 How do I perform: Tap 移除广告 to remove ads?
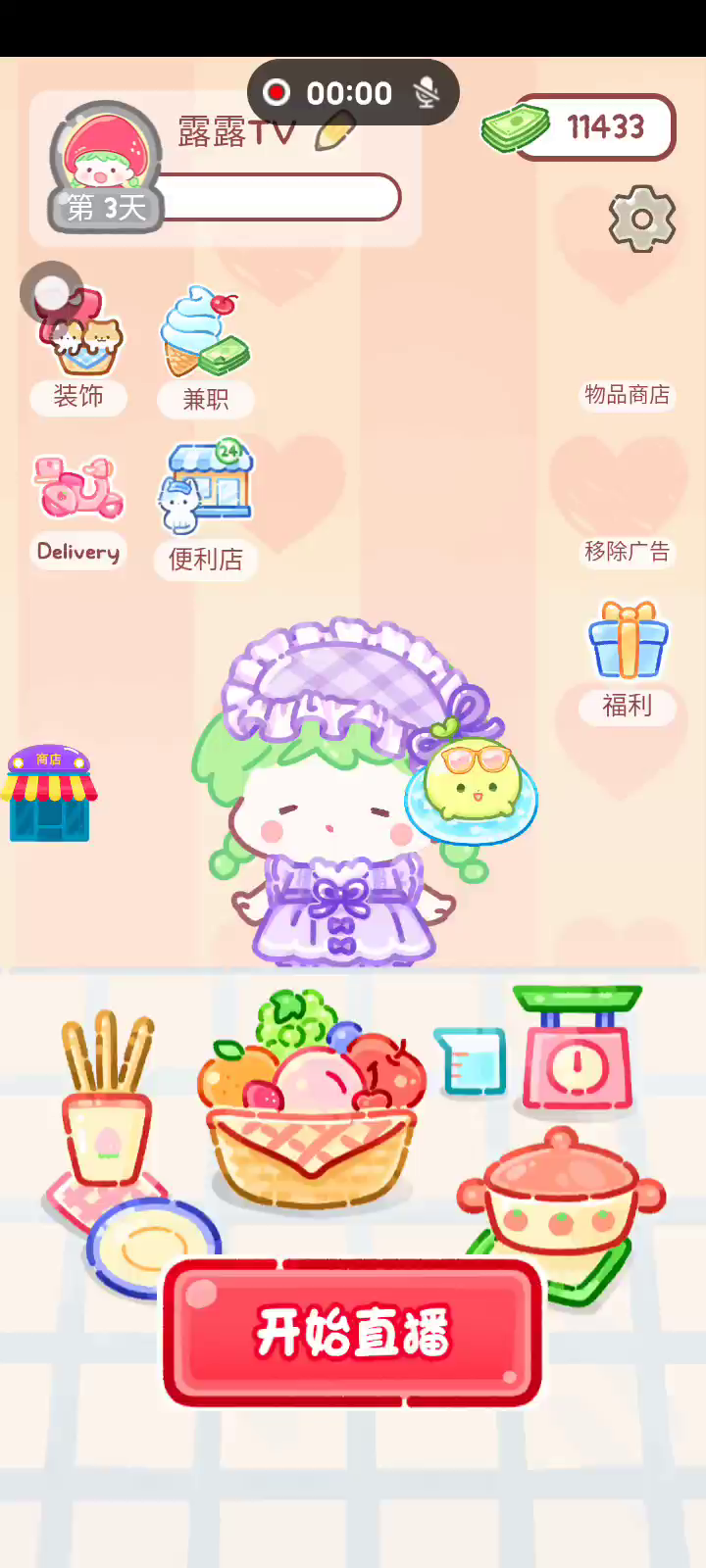click(x=627, y=551)
